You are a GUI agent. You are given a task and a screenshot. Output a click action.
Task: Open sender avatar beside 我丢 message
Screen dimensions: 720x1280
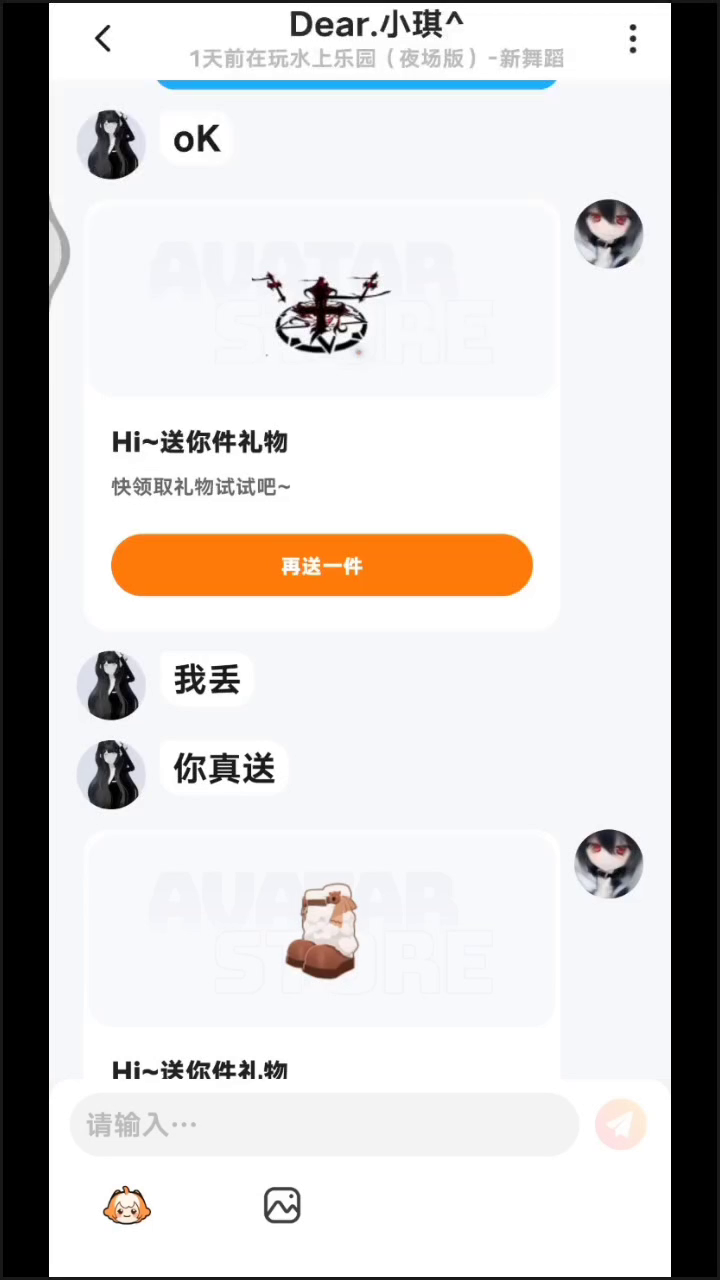[111, 685]
